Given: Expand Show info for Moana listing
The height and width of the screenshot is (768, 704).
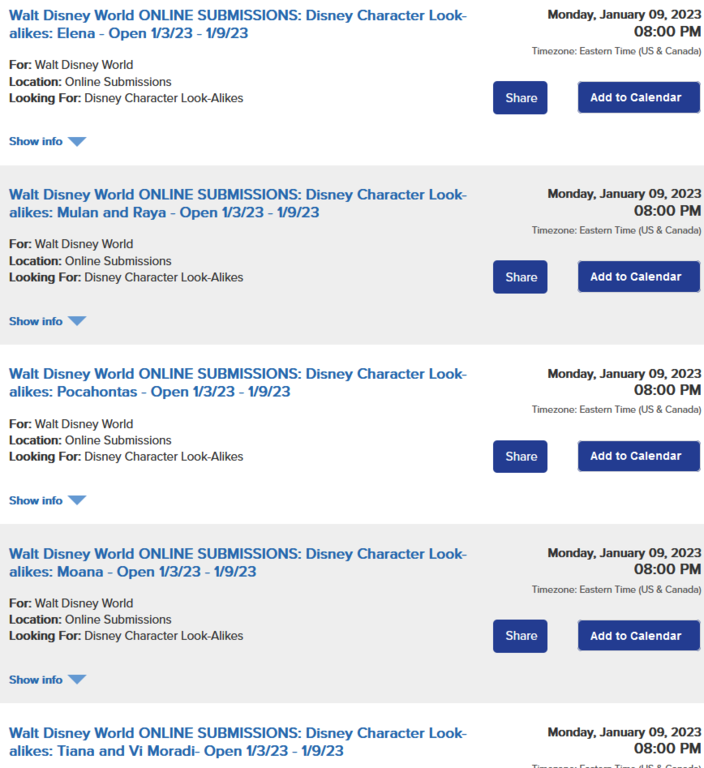Looking at the screenshot, I should tap(47, 679).
